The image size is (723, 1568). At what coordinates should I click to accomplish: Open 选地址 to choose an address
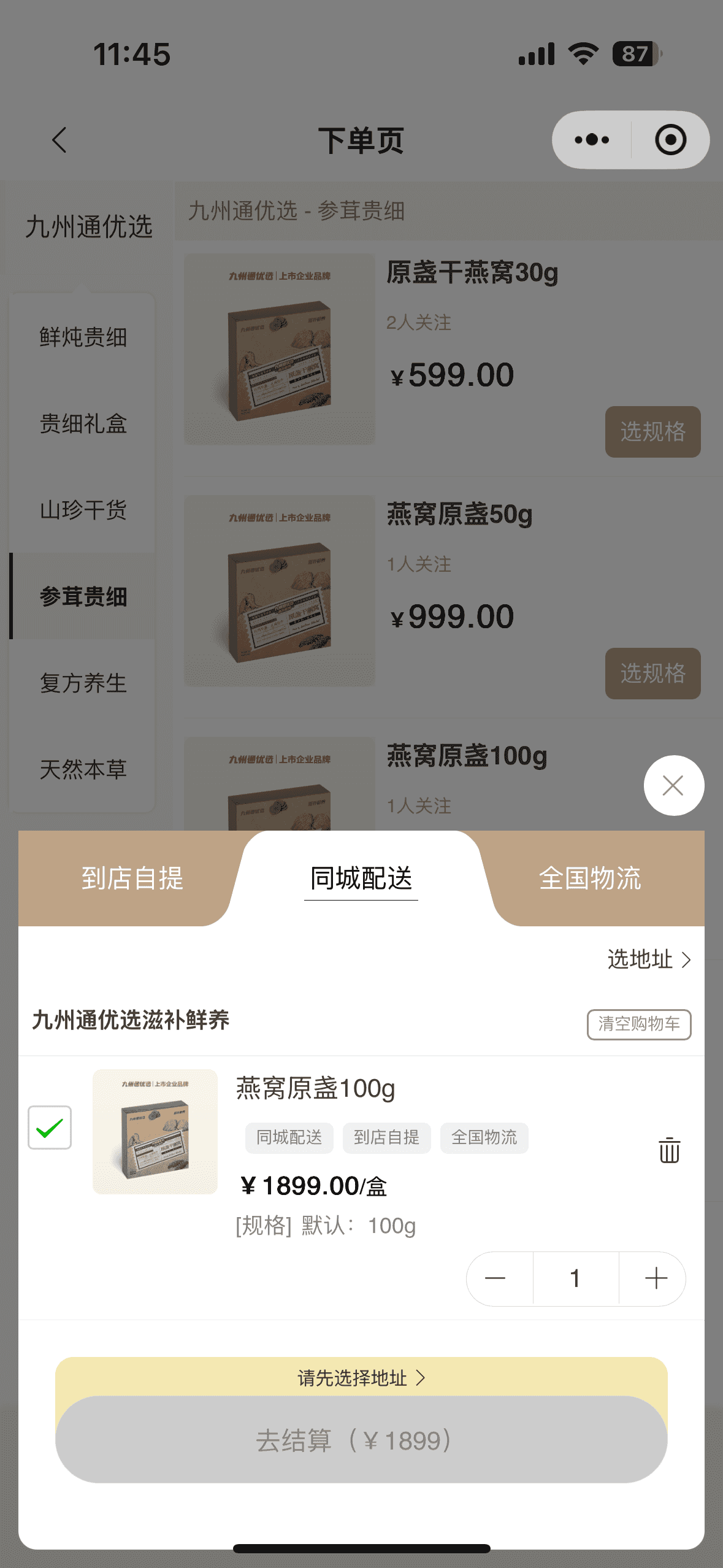tap(649, 959)
